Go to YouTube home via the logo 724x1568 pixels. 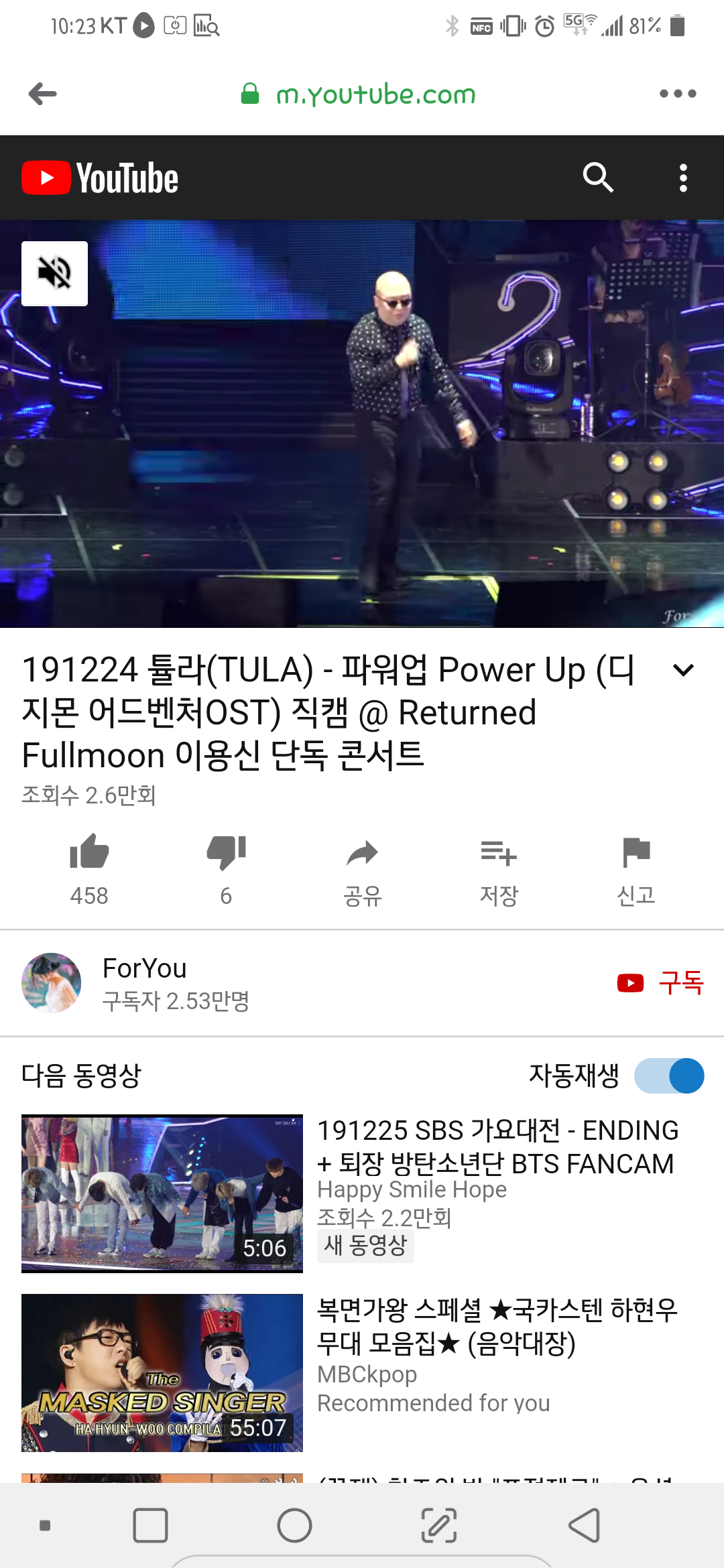(x=100, y=178)
